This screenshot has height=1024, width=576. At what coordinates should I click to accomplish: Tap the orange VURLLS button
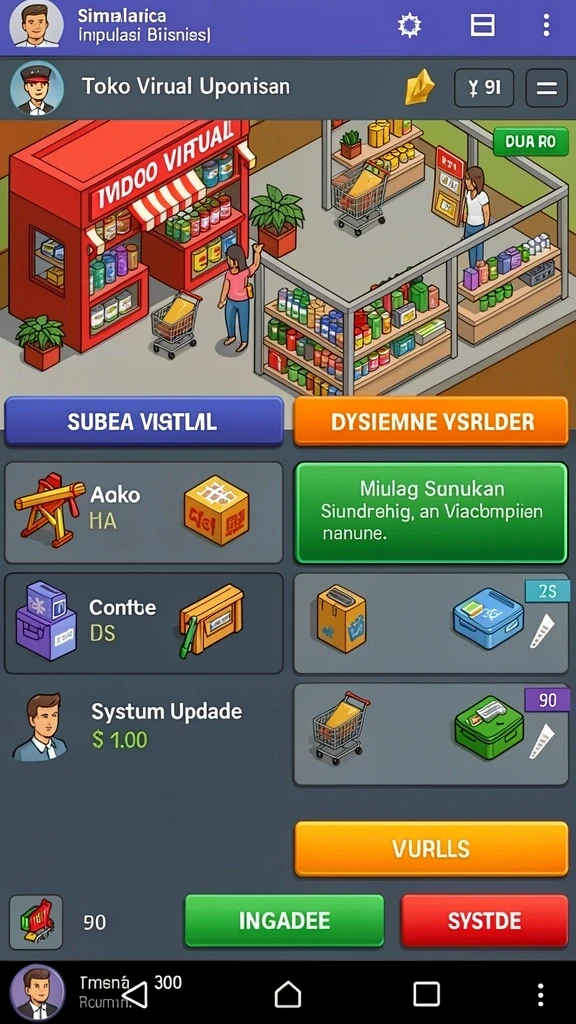click(x=431, y=848)
